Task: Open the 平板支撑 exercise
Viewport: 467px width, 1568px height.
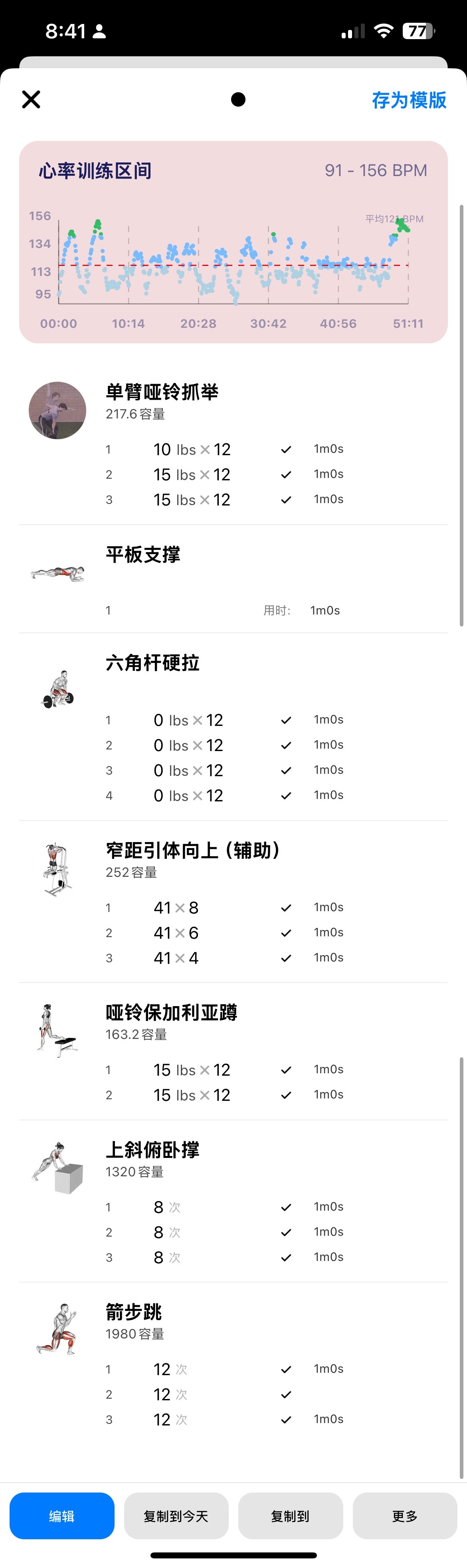Action: 143,555
